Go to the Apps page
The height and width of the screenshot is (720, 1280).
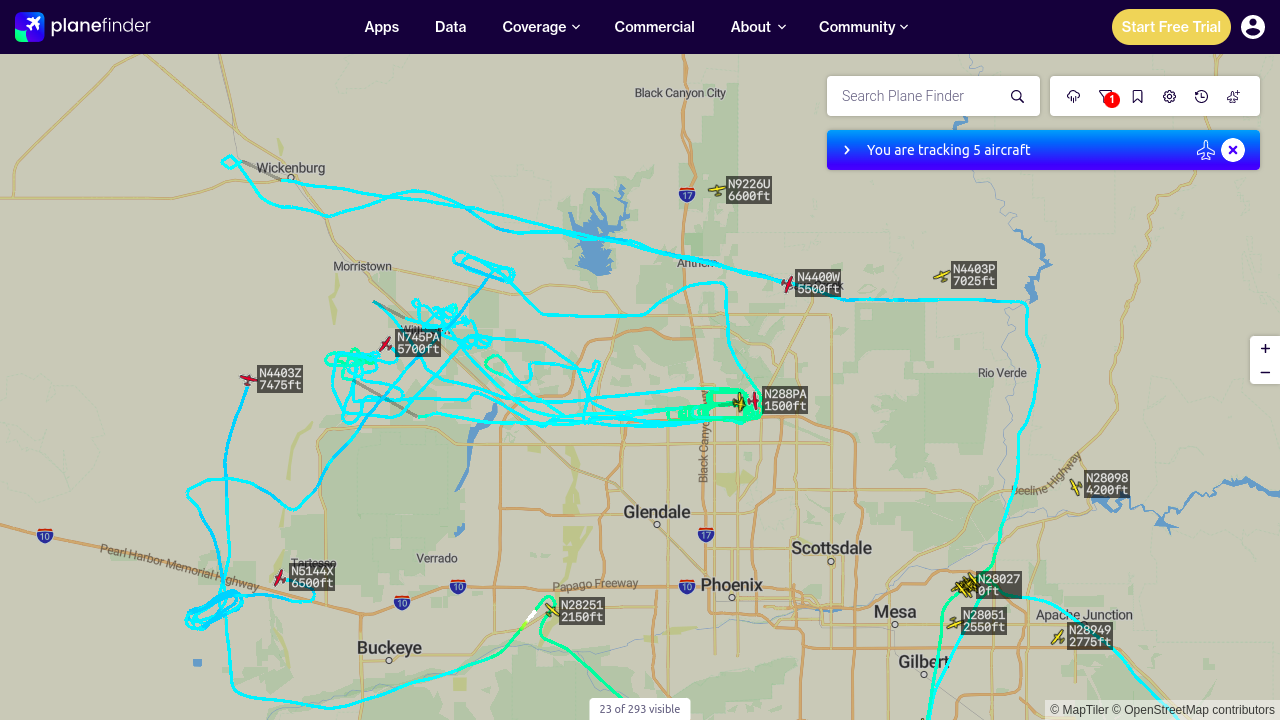pos(382,27)
